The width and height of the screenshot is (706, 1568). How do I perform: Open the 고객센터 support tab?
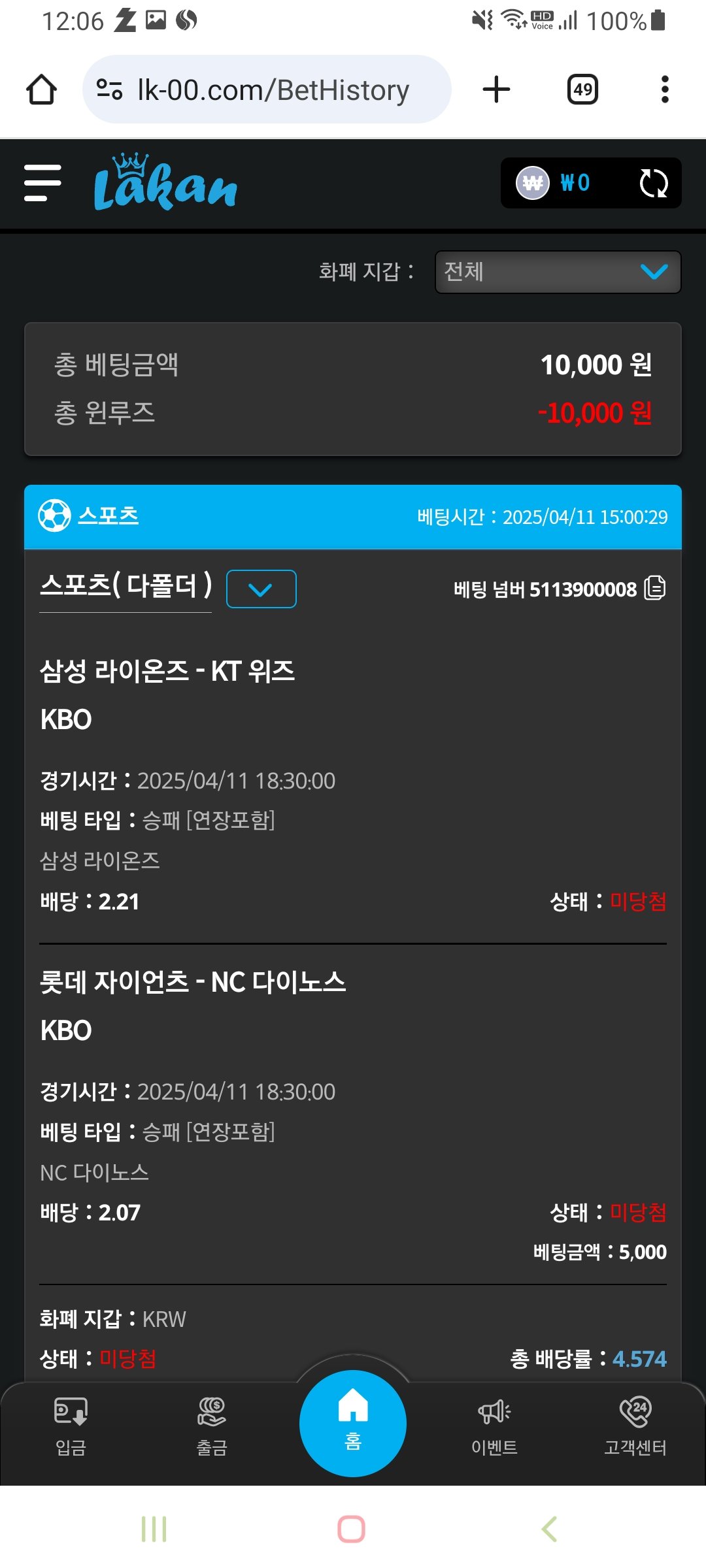pos(635,1427)
